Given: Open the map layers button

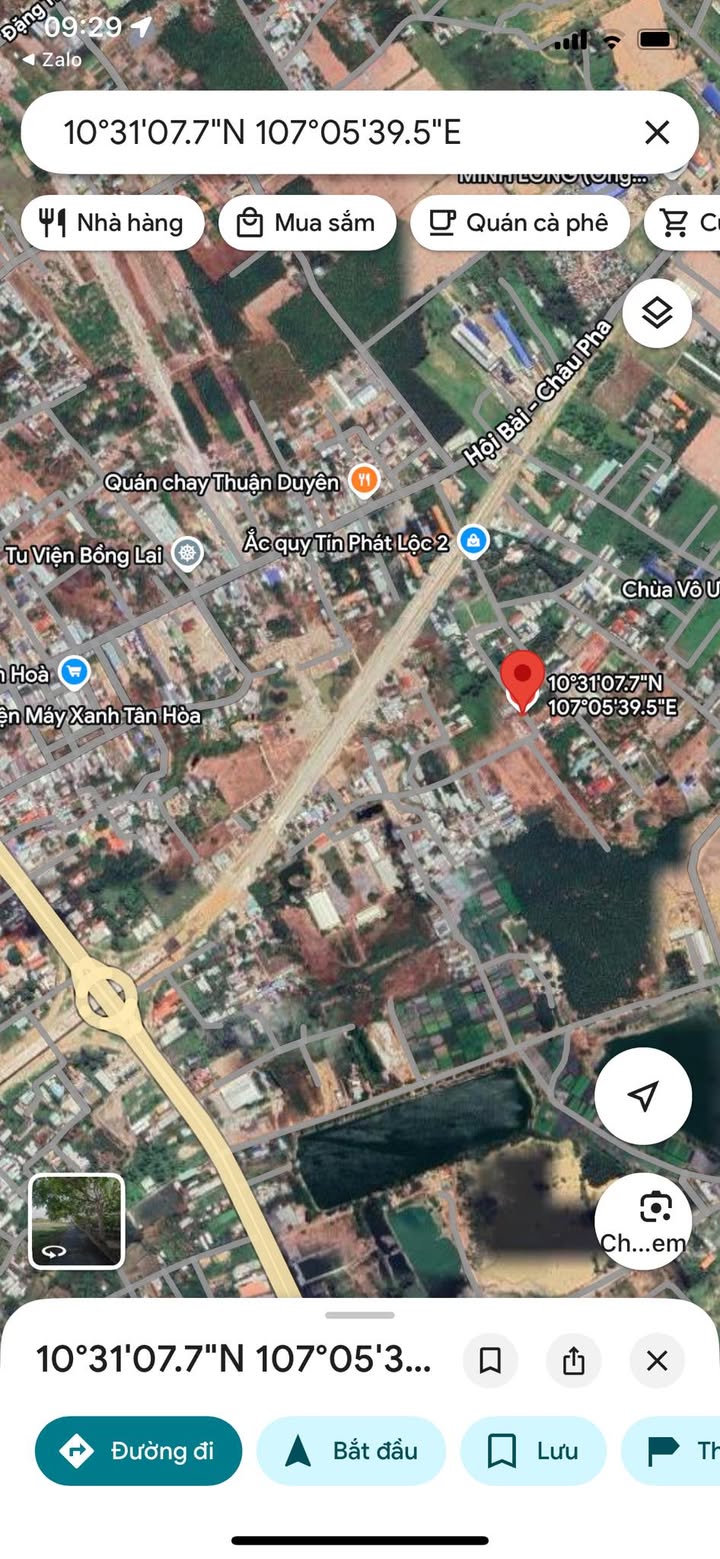Looking at the screenshot, I should pos(657,313).
